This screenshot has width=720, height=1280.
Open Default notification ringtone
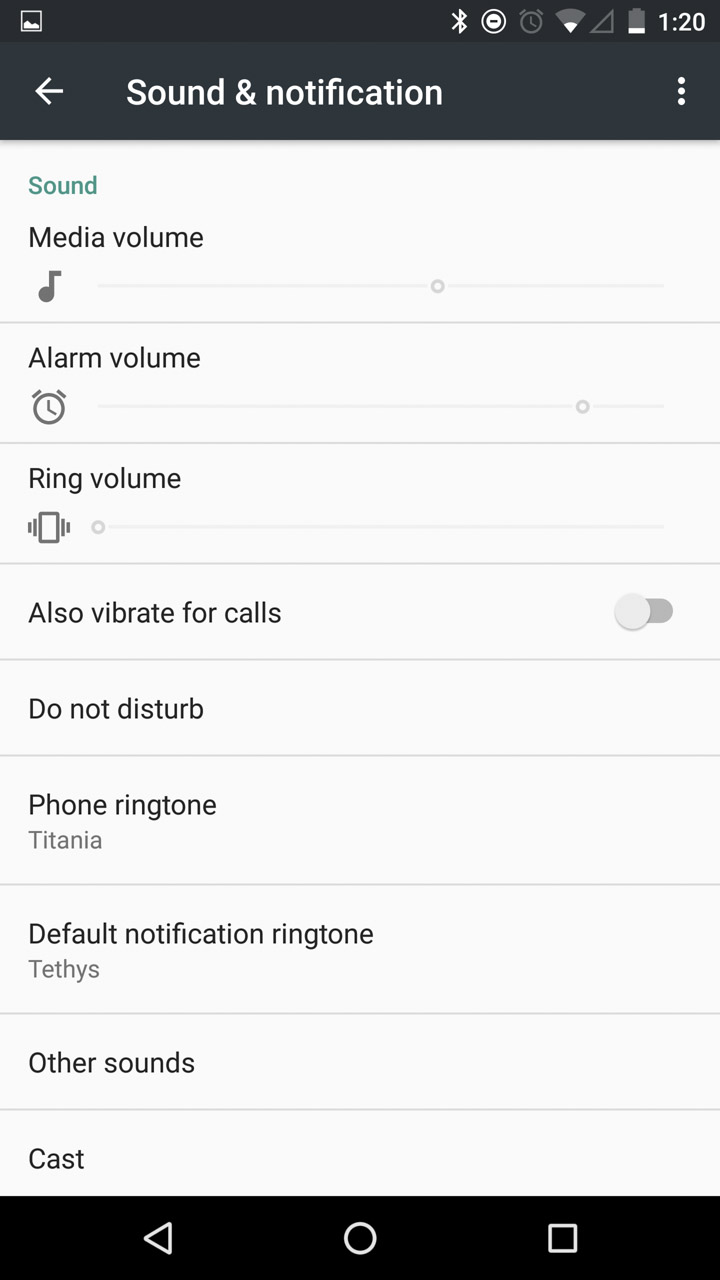point(360,950)
